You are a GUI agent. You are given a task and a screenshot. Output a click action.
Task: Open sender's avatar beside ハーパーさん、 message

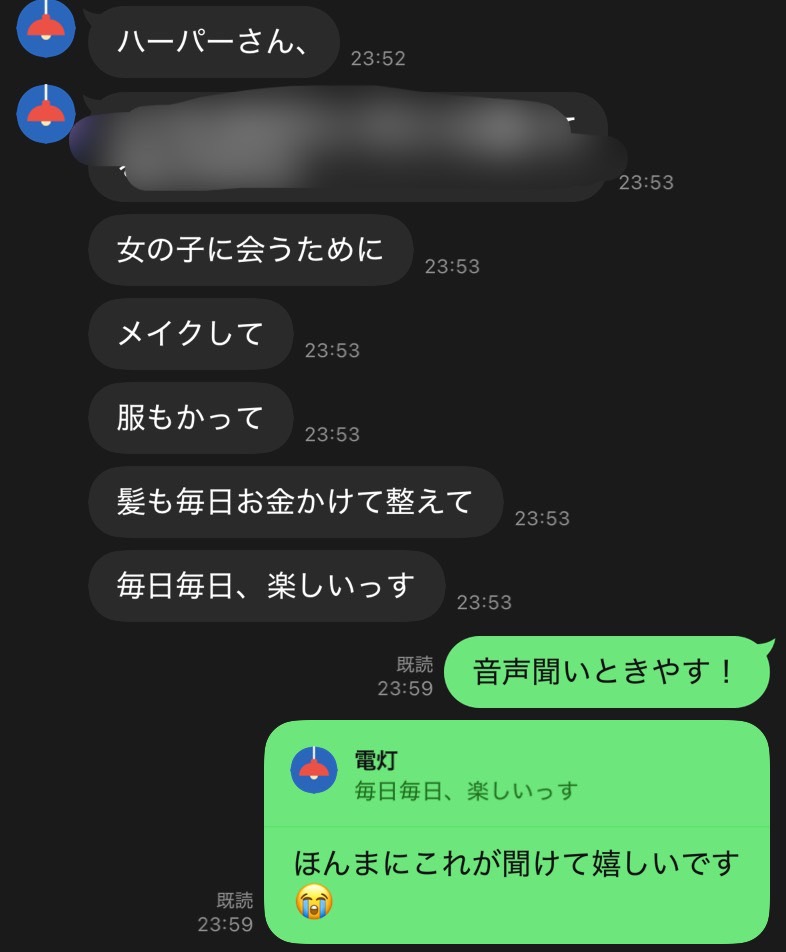[46, 27]
